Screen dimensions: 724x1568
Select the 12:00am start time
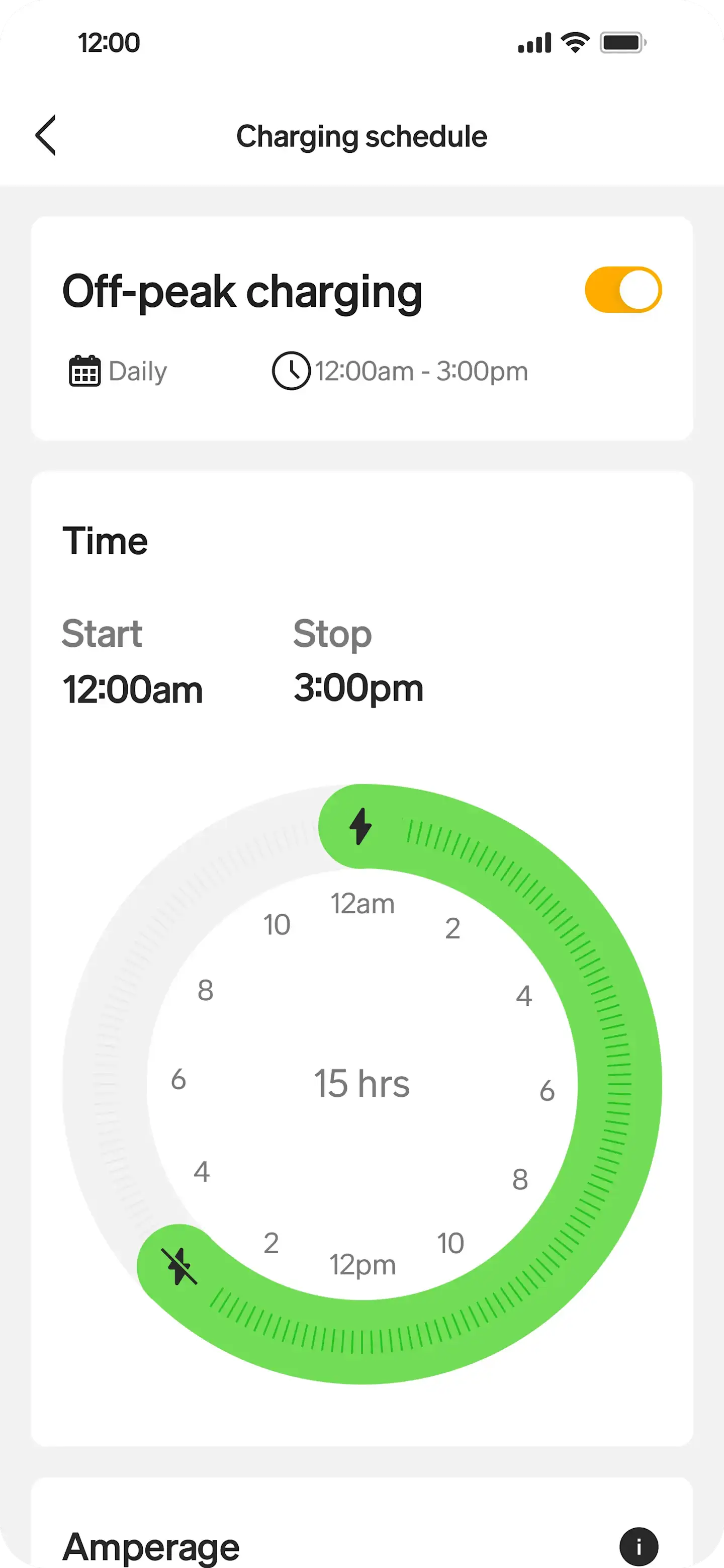133,689
